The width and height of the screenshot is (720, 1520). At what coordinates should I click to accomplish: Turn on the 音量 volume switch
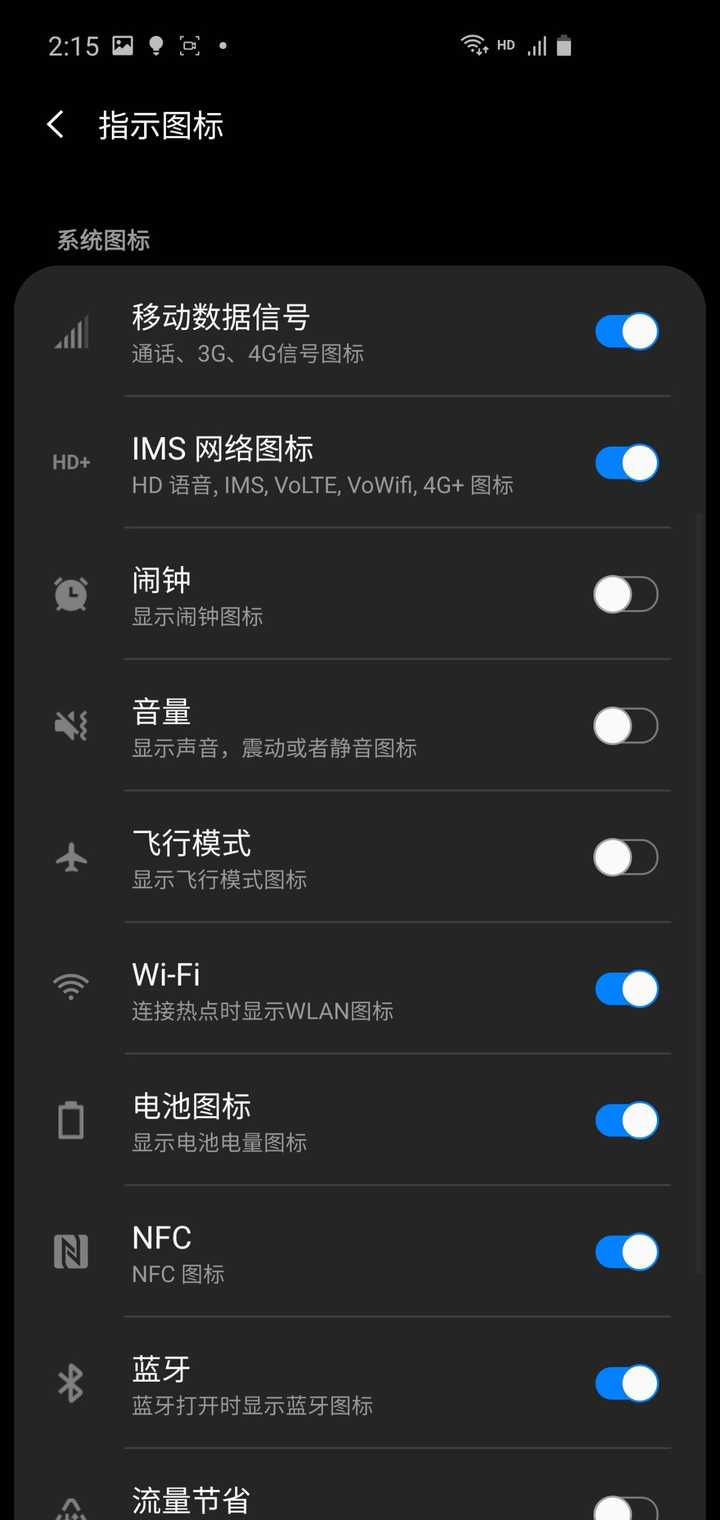[x=625, y=725]
